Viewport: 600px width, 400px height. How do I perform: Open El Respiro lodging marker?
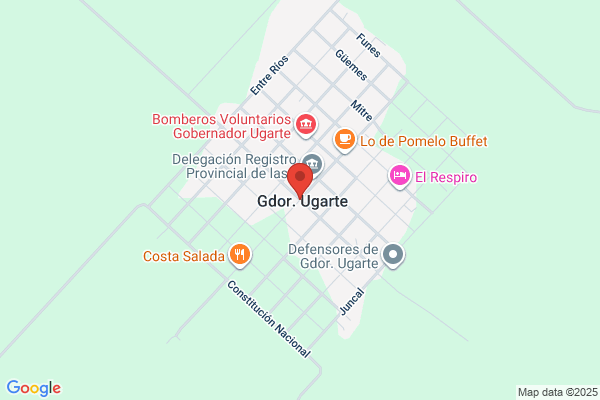click(x=400, y=176)
